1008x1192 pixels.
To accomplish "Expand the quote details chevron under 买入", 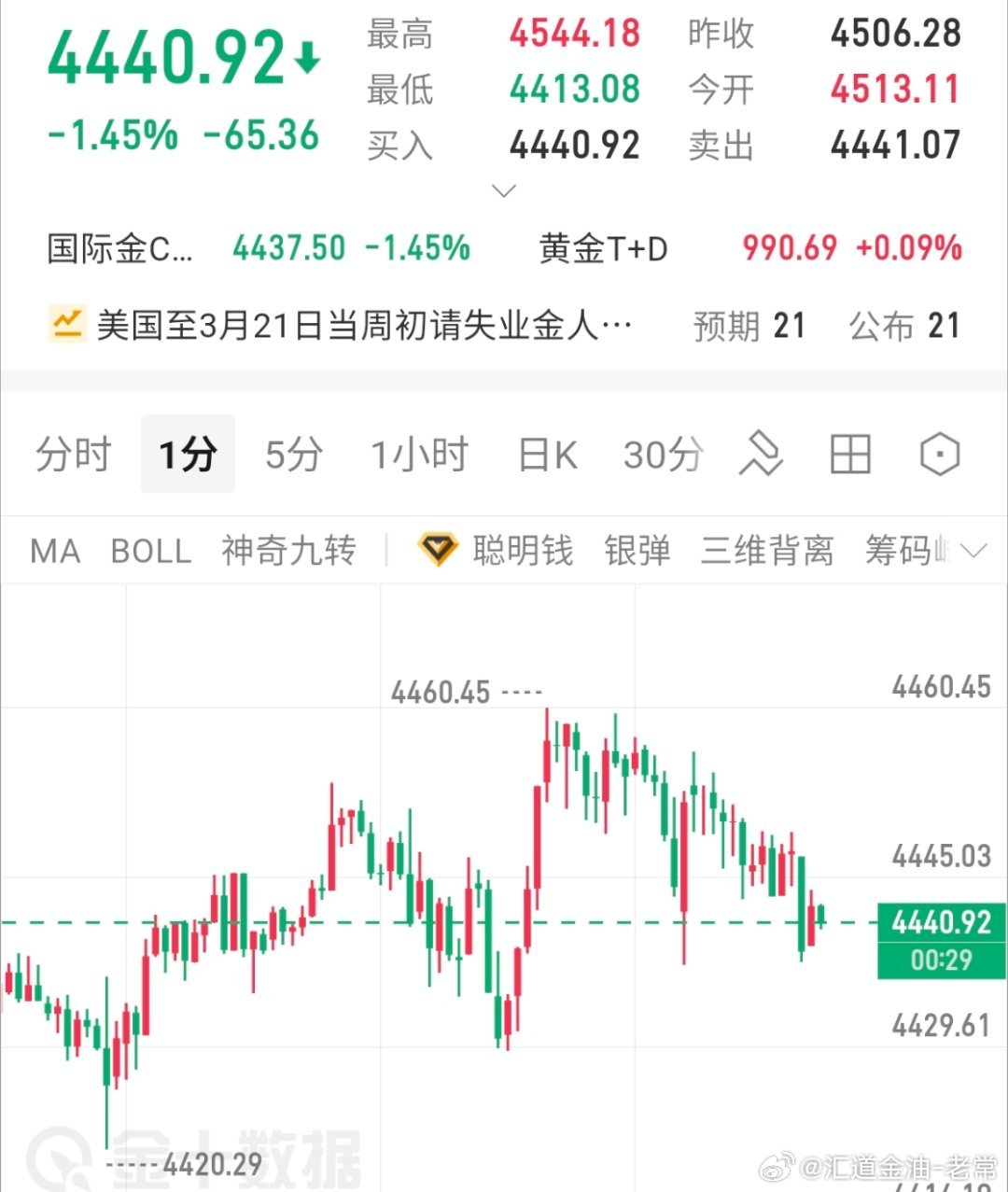I will (503, 190).
